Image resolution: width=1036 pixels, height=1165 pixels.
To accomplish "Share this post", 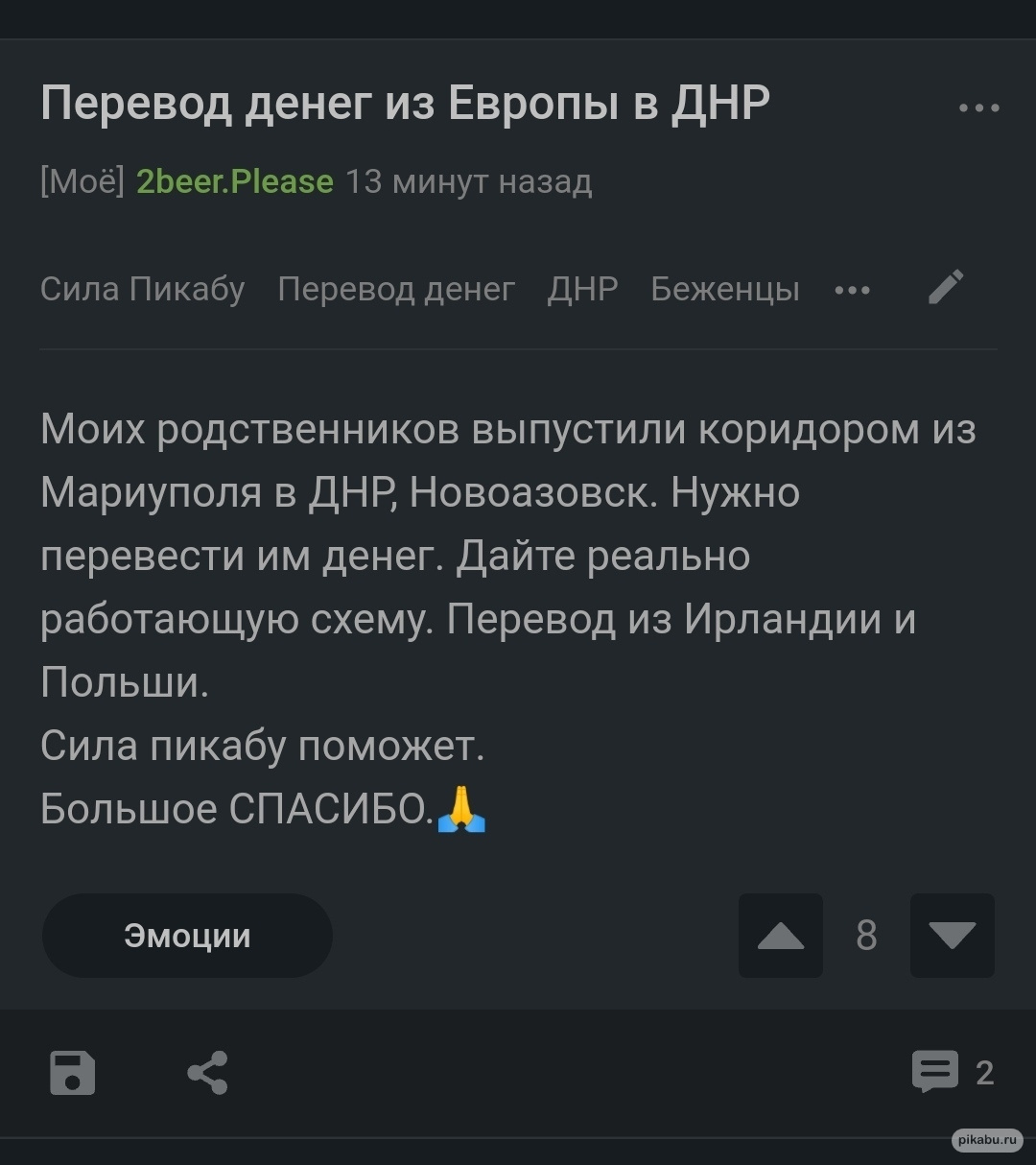I will [207, 1072].
